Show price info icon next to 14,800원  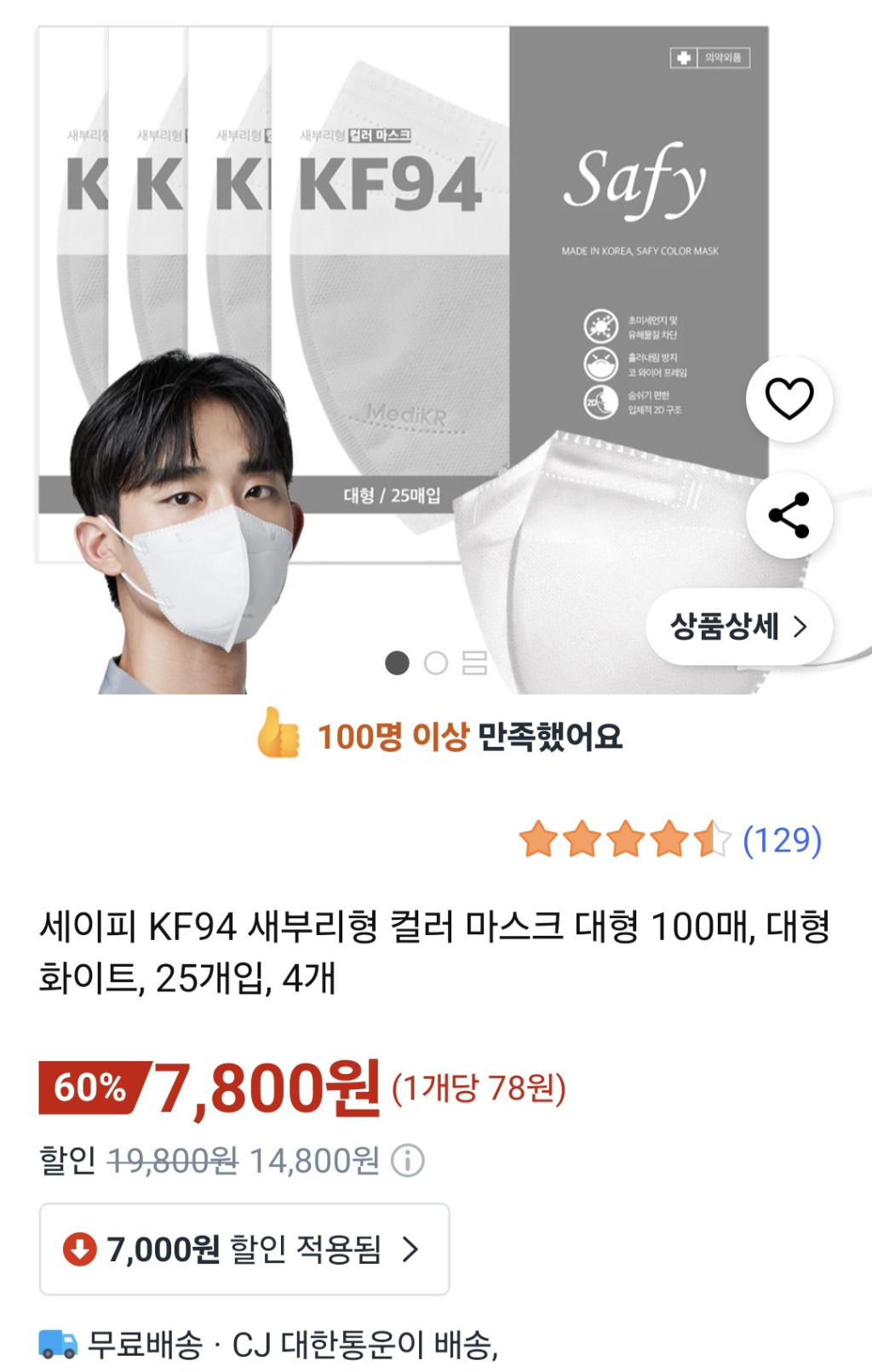(x=408, y=1160)
